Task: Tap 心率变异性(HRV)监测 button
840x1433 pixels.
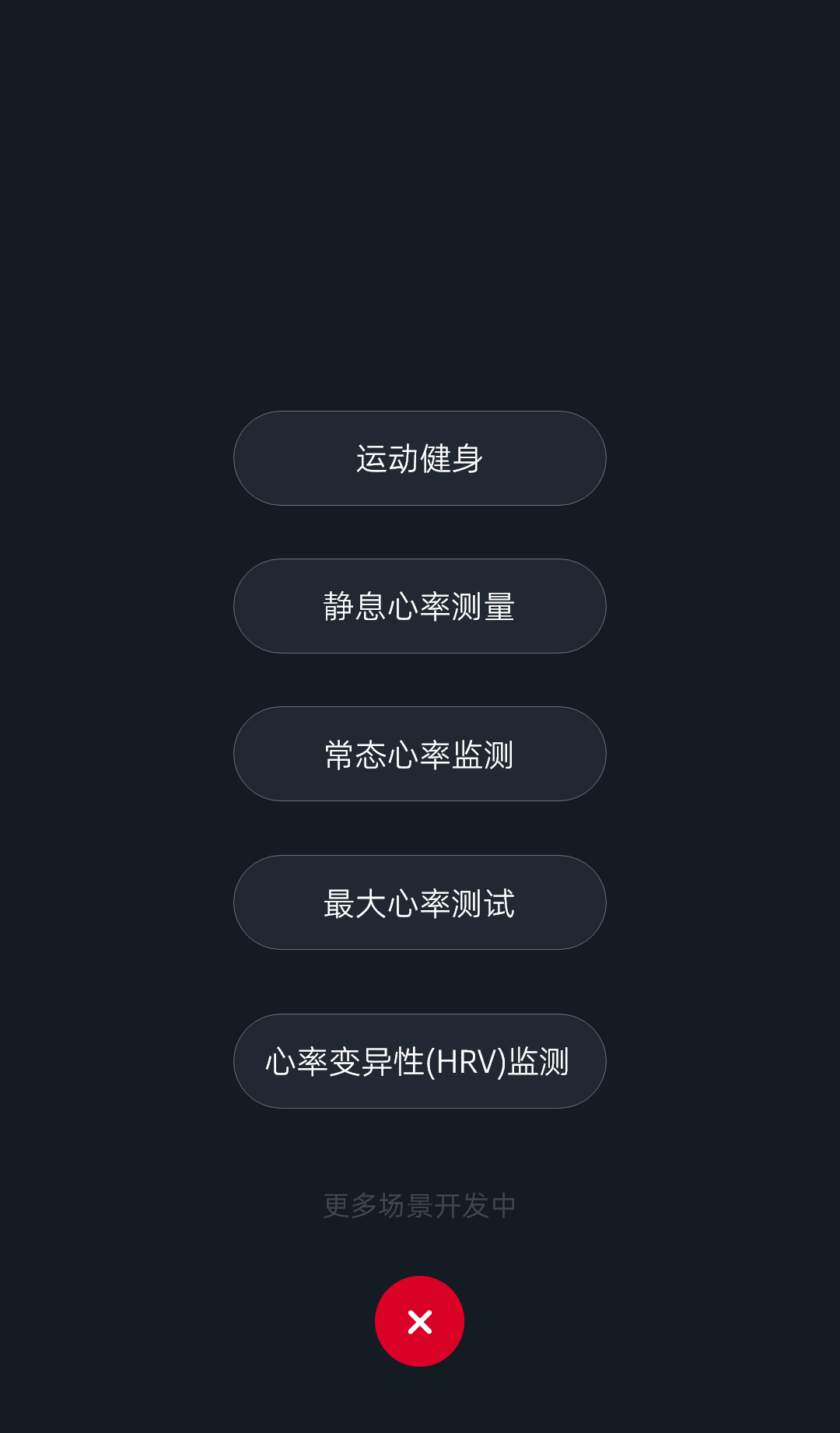Action: [x=420, y=1061]
